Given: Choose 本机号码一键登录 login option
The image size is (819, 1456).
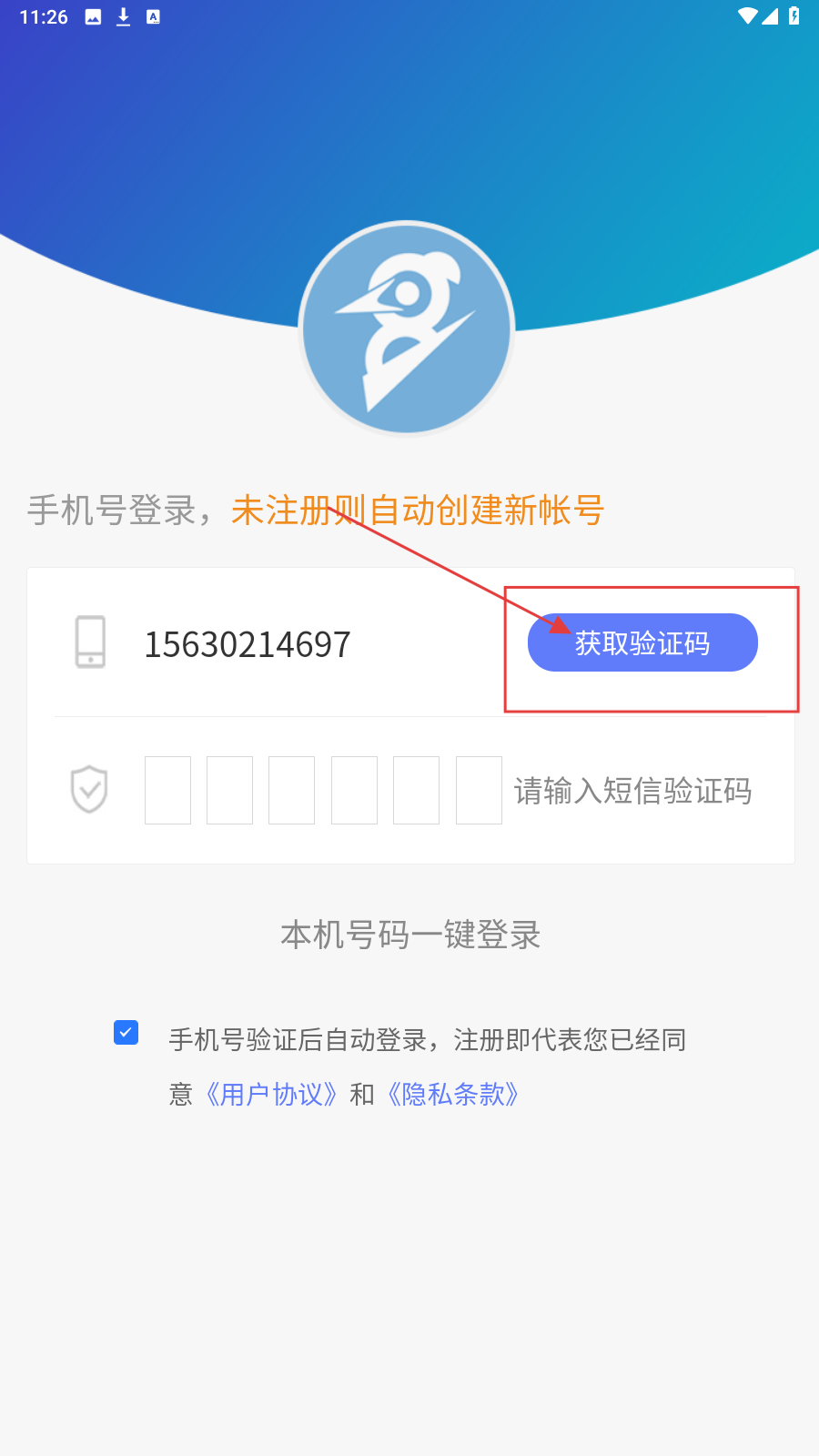Looking at the screenshot, I should (x=410, y=935).
